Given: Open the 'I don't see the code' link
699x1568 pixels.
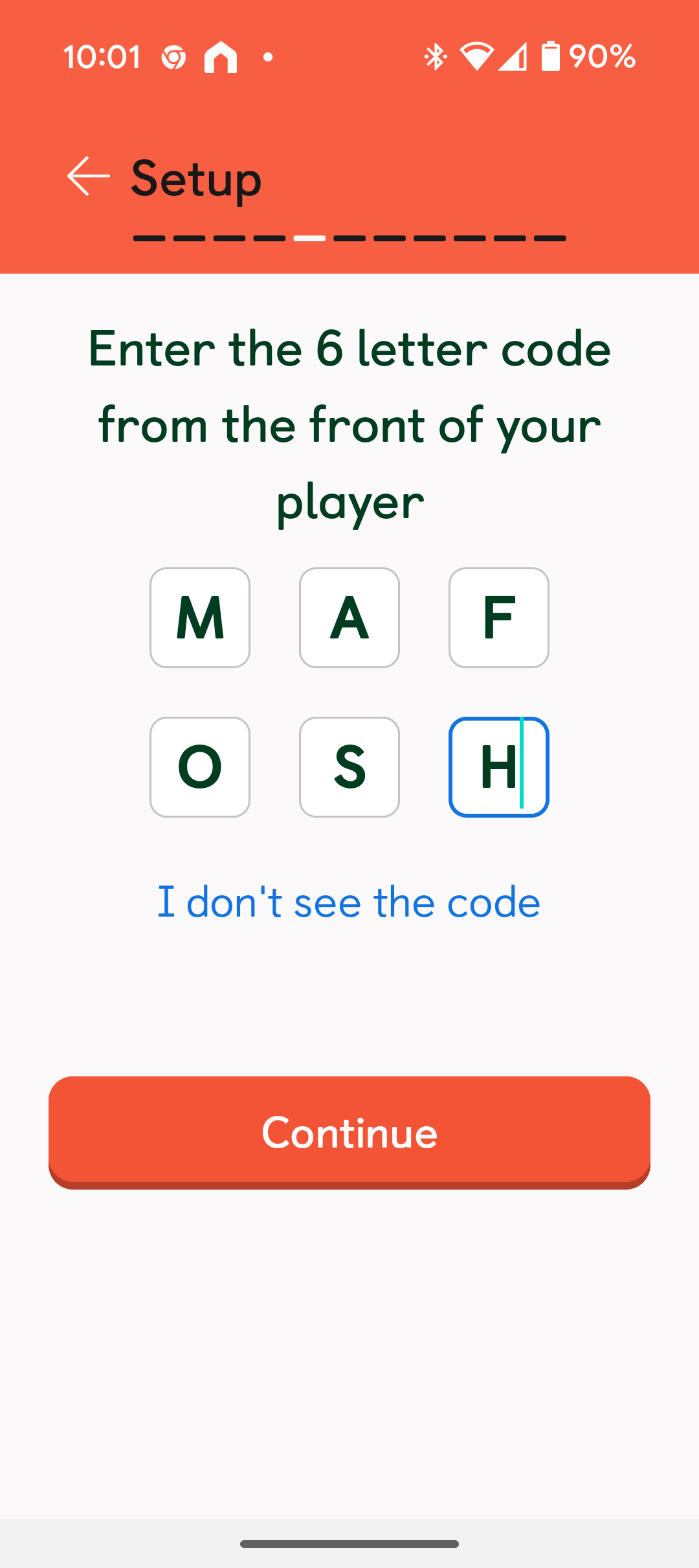Looking at the screenshot, I should point(349,902).
